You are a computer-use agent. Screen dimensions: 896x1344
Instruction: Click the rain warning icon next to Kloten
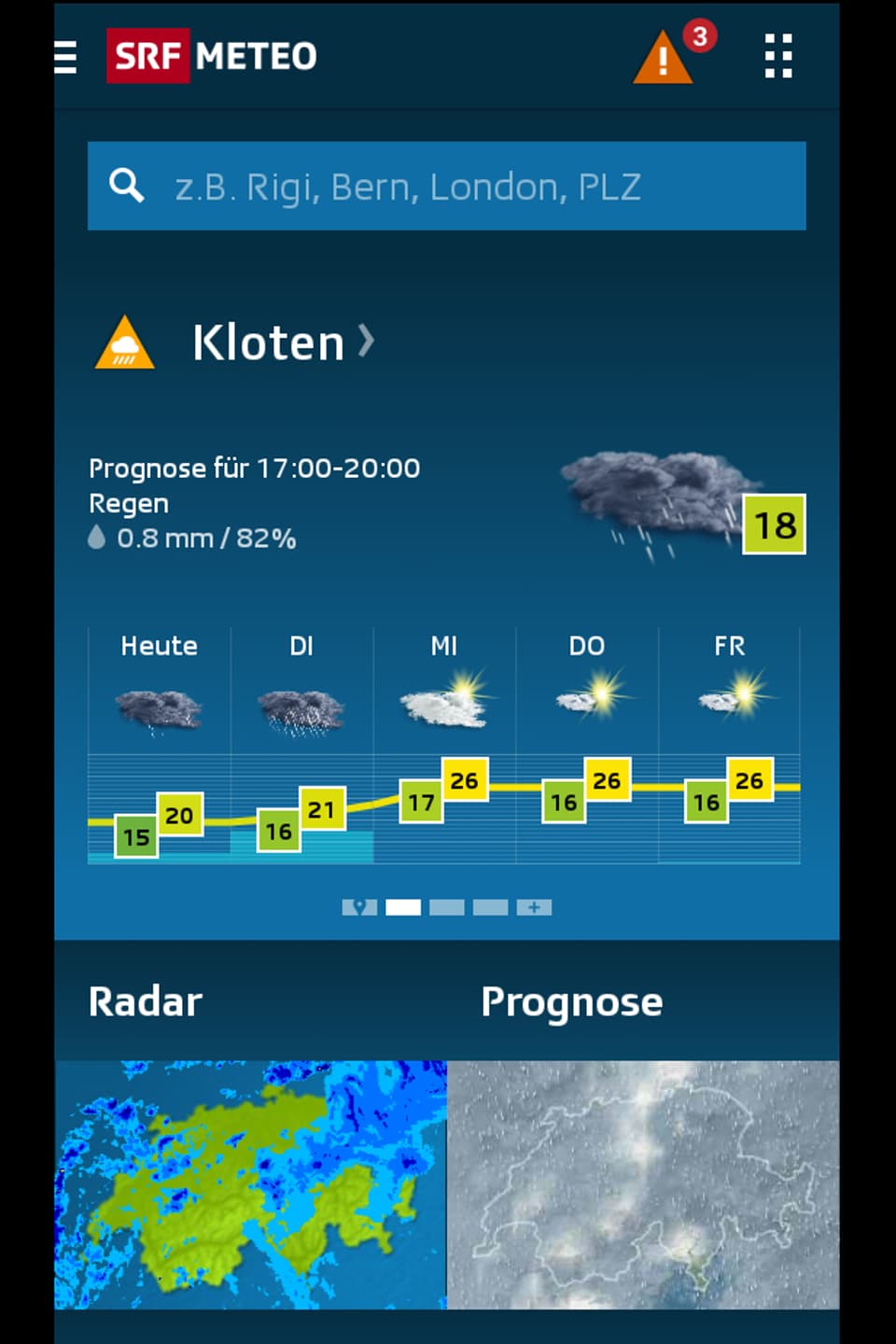[124, 342]
